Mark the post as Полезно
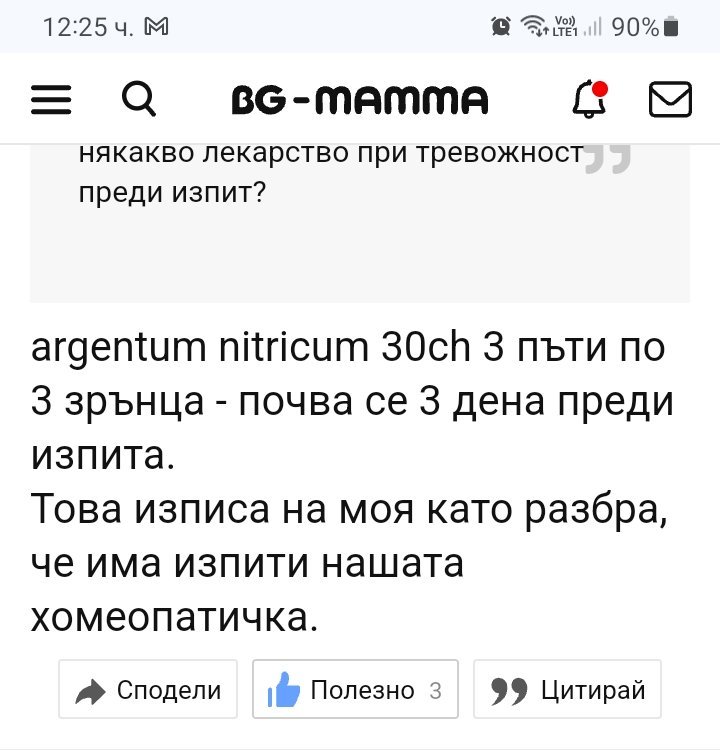The width and height of the screenshot is (720, 750). (355, 689)
